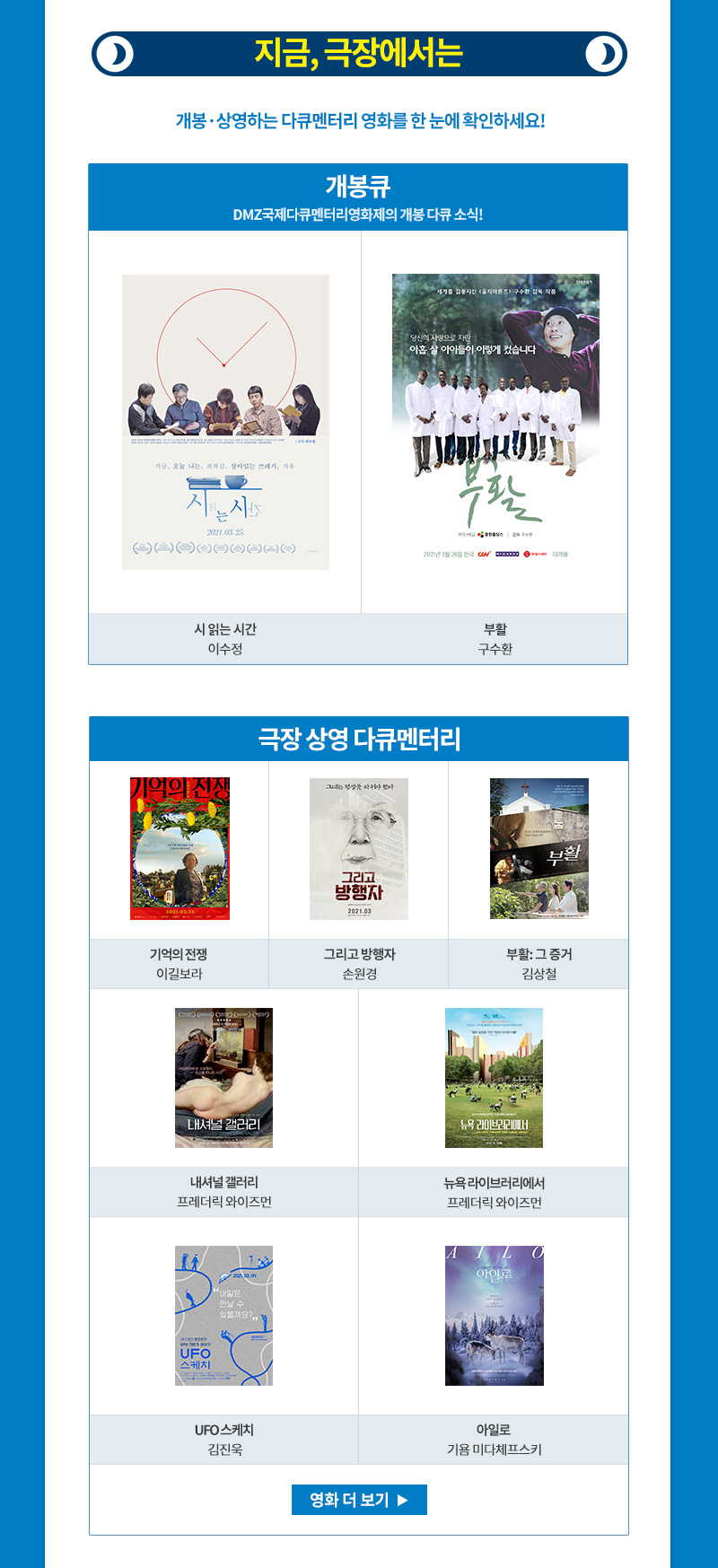Open the 부활: 그 증거 poster

pos(538,849)
